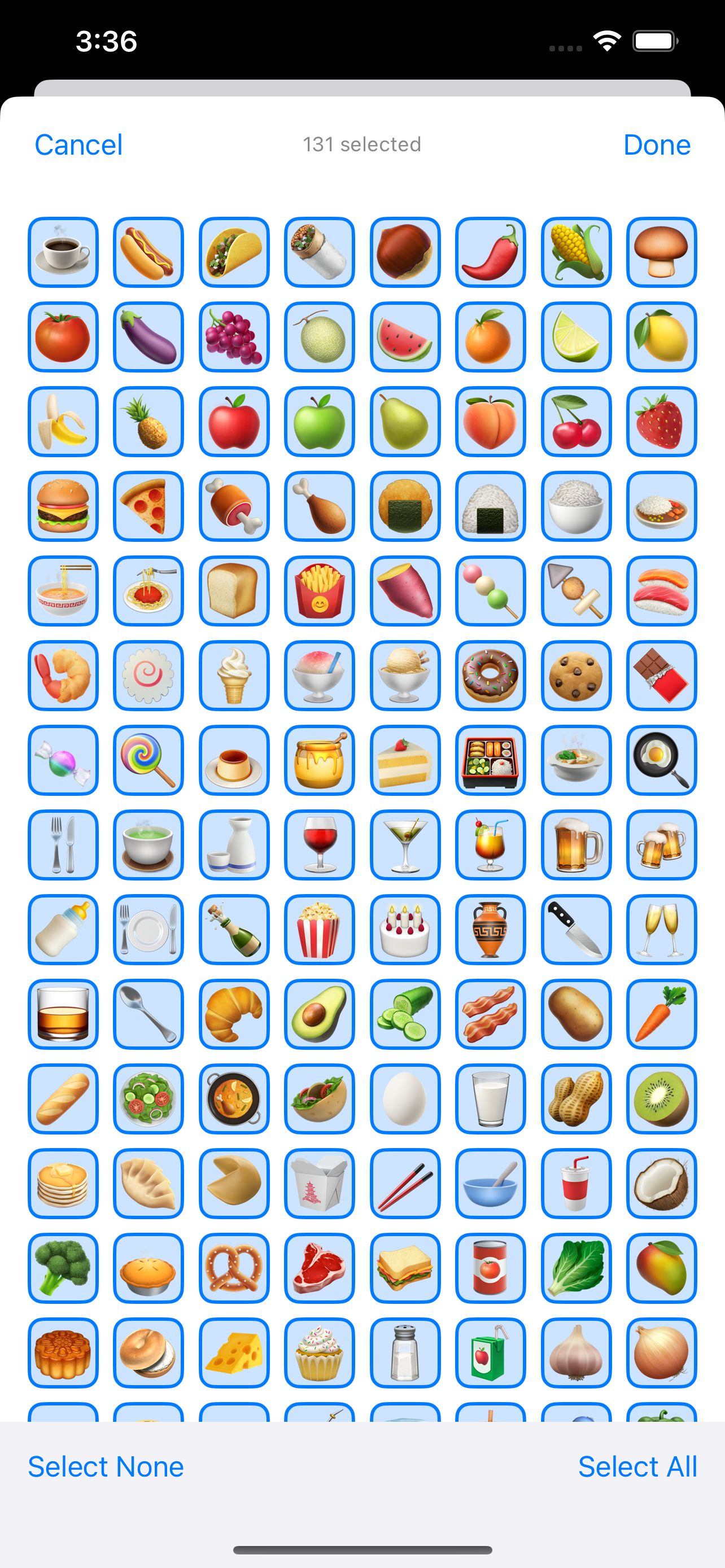
Task: Deselect the hamburger emoji
Action: click(63, 506)
